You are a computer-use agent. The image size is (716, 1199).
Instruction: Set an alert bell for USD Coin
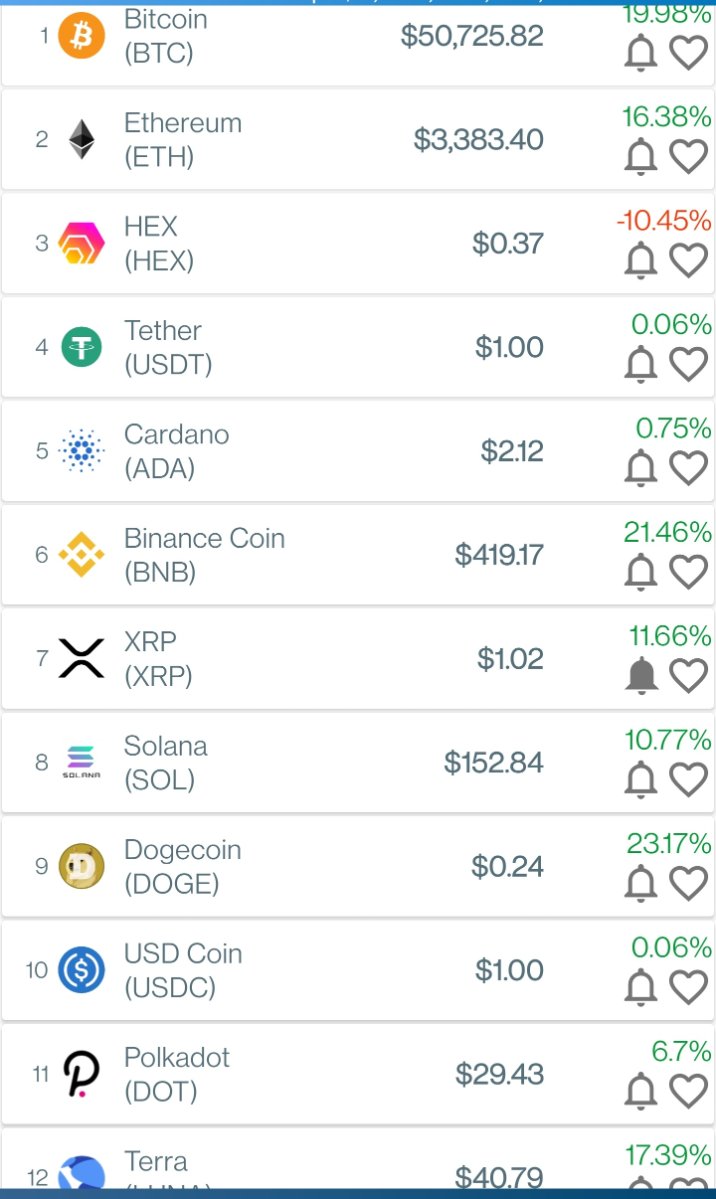pos(641,987)
